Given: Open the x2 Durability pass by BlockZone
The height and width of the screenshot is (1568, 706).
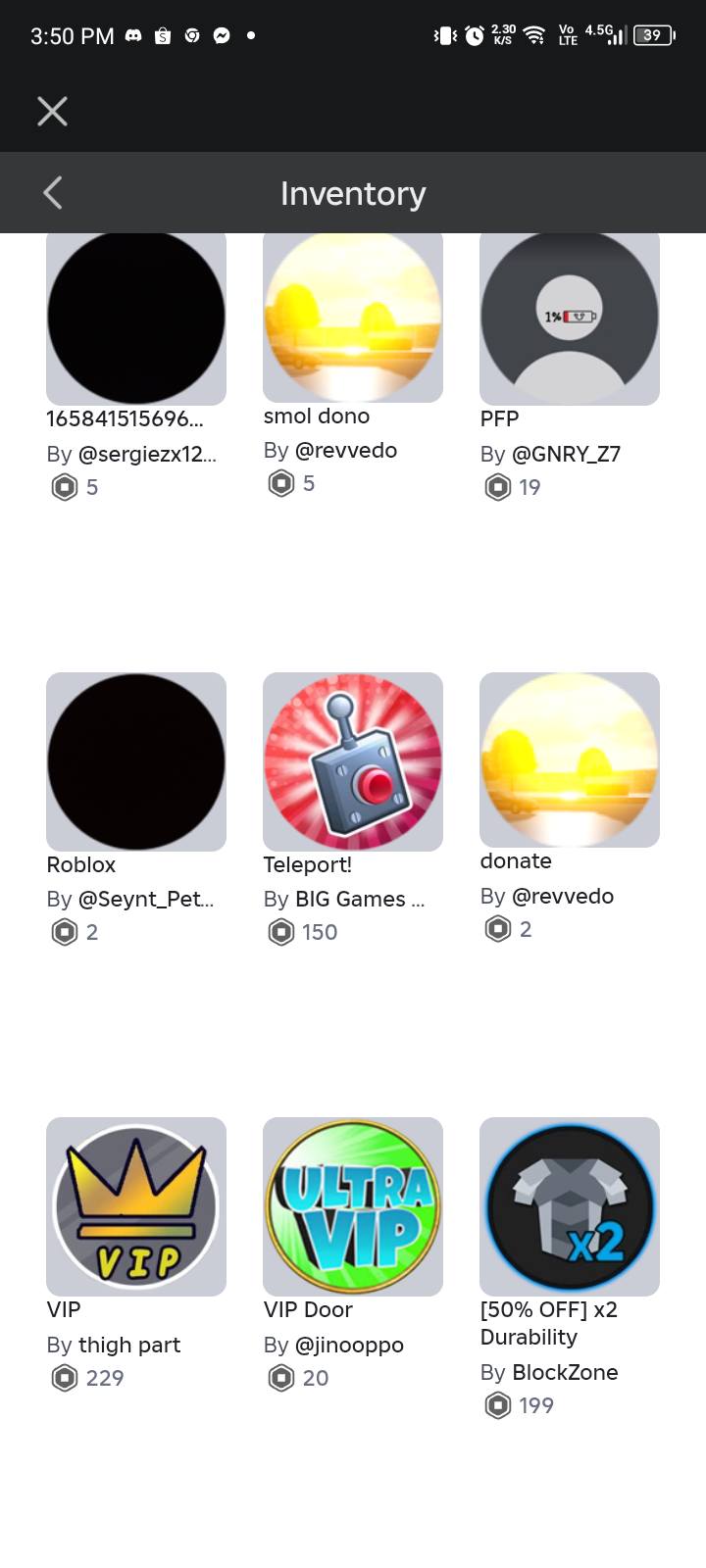Looking at the screenshot, I should pos(569,1206).
